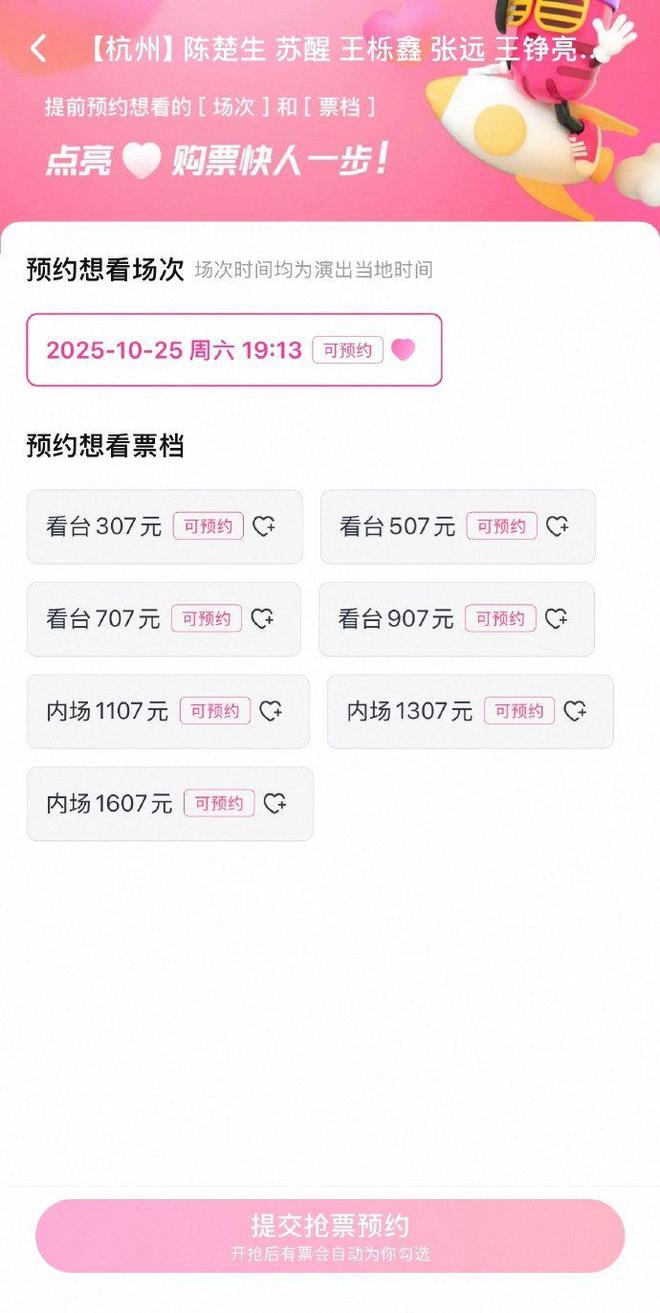Choose the 看台 507元 ticket tier
660x1313 pixels.
(x=457, y=527)
